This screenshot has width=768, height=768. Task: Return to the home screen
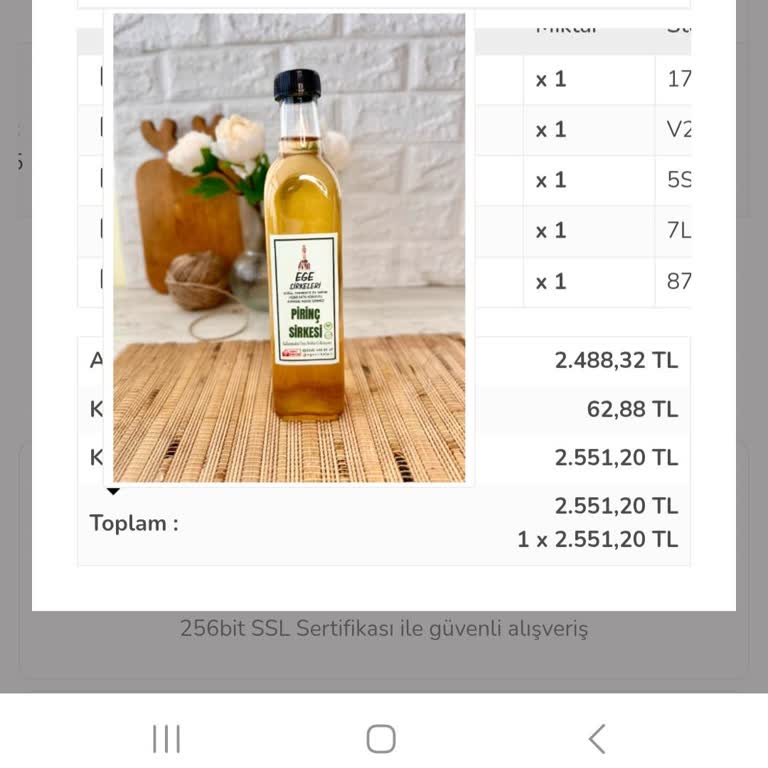click(381, 739)
